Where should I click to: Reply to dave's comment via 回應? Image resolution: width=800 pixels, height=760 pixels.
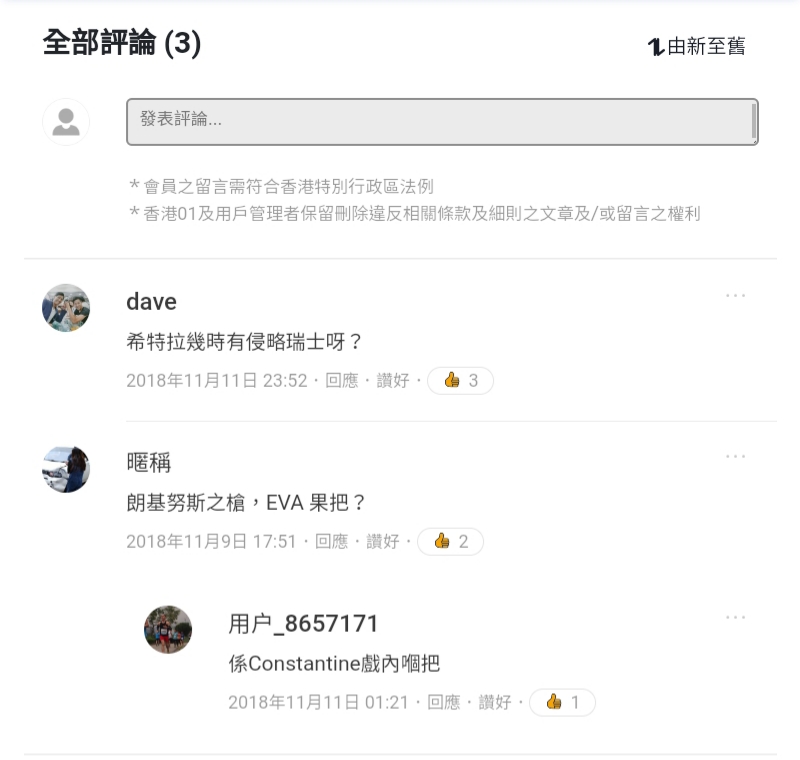pyautogui.click(x=342, y=381)
